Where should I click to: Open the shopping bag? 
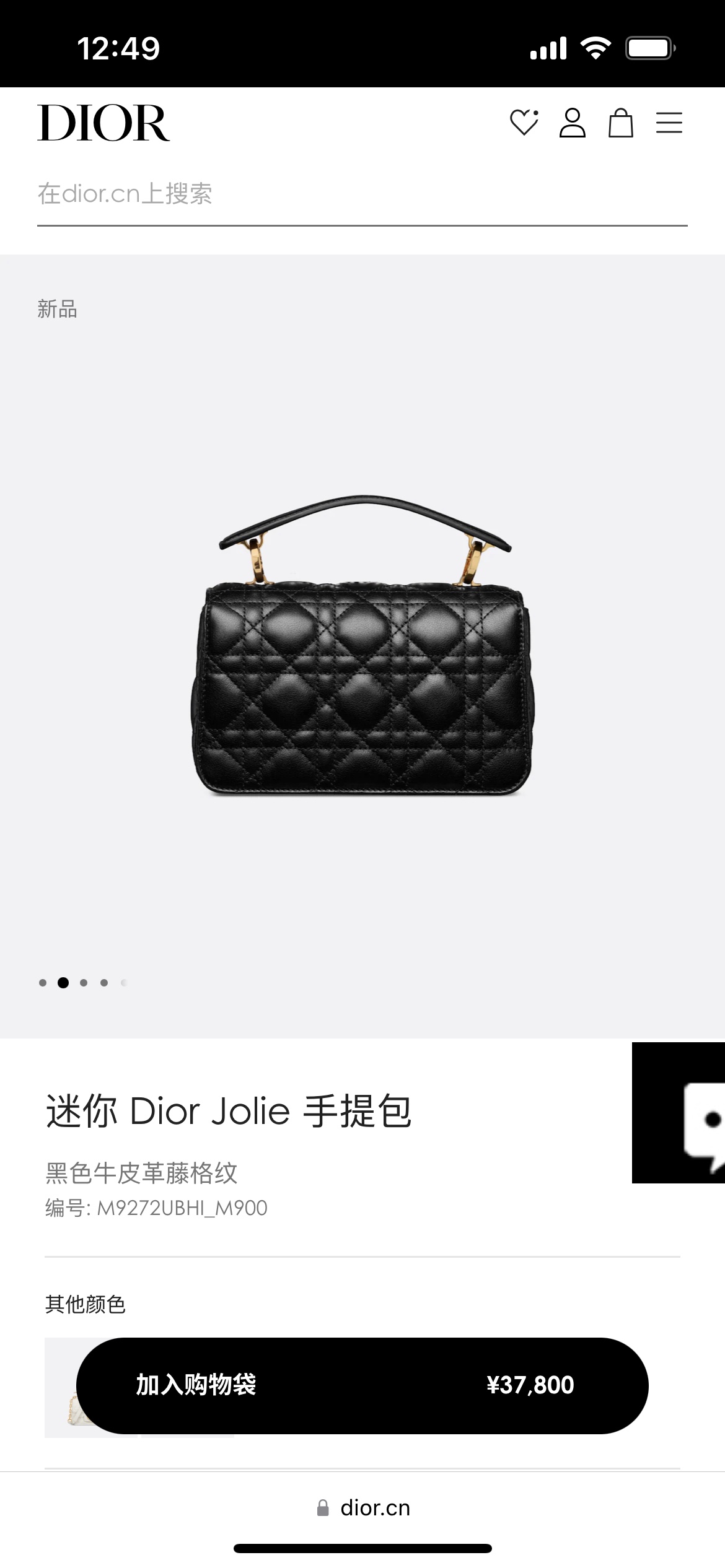[x=620, y=123]
